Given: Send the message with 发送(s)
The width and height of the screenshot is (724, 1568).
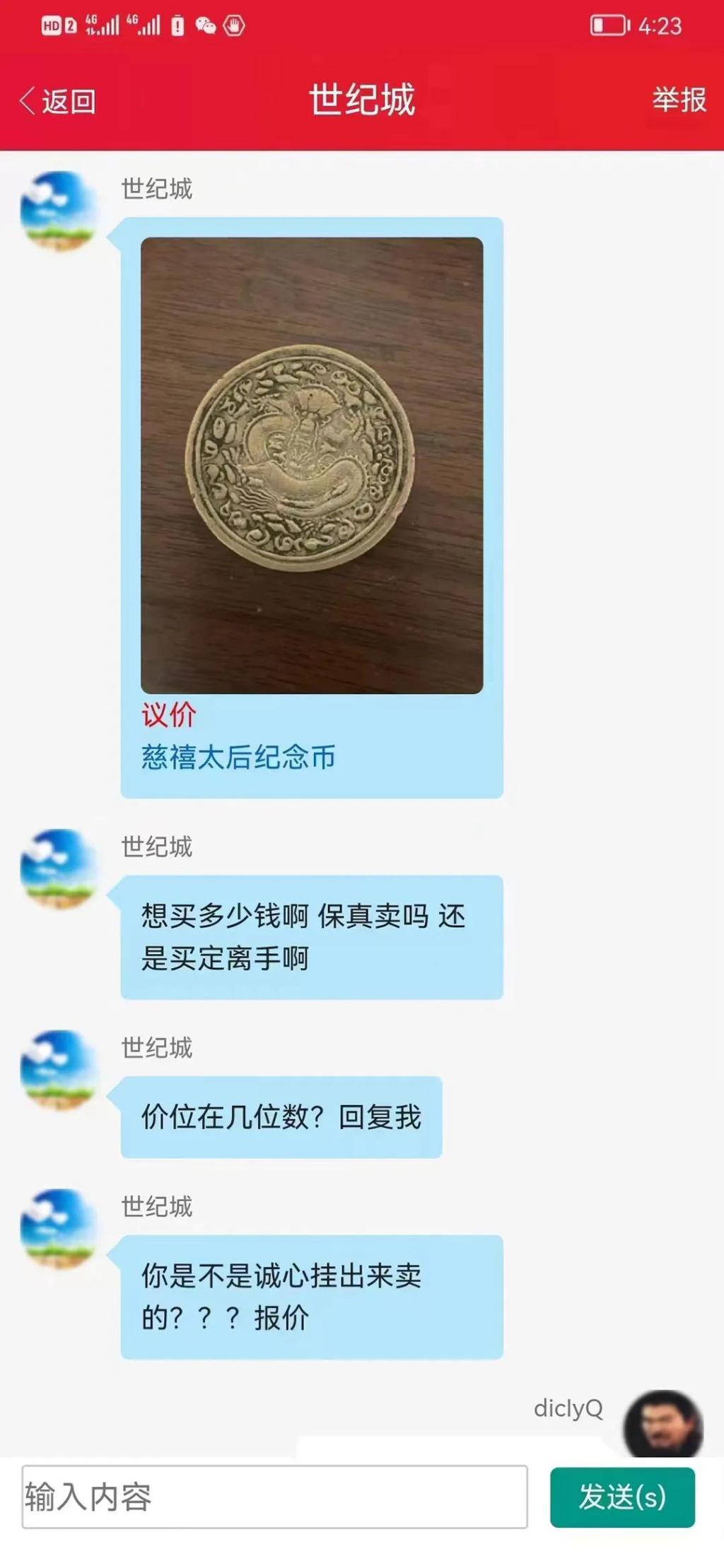Looking at the screenshot, I should [622, 1497].
